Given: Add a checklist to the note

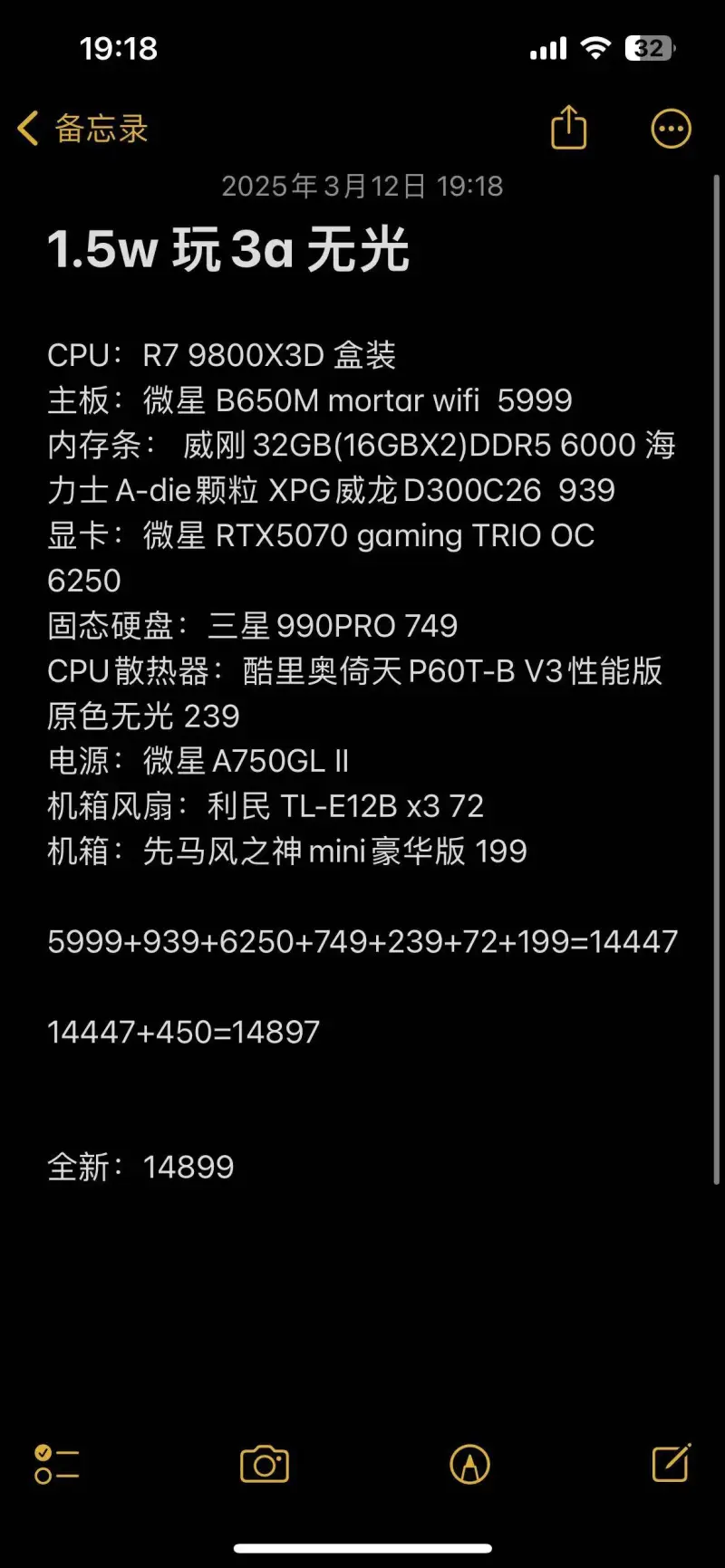Looking at the screenshot, I should click(56, 1464).
